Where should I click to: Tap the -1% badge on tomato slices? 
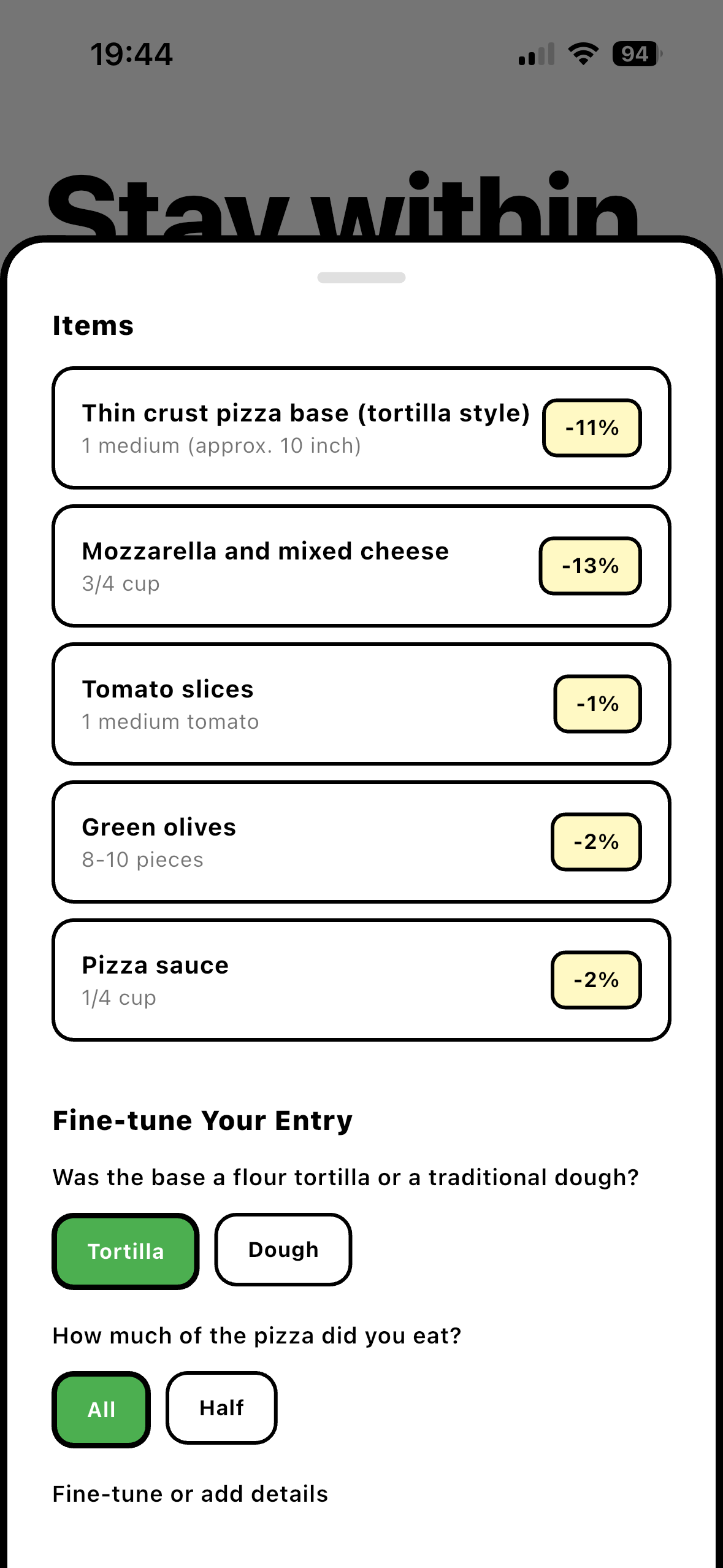tap(596, 704)
